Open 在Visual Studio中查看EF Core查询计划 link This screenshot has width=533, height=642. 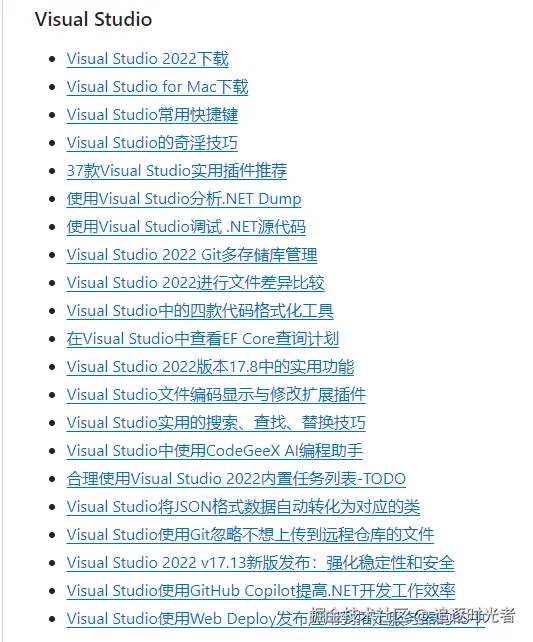pos(203,339)
